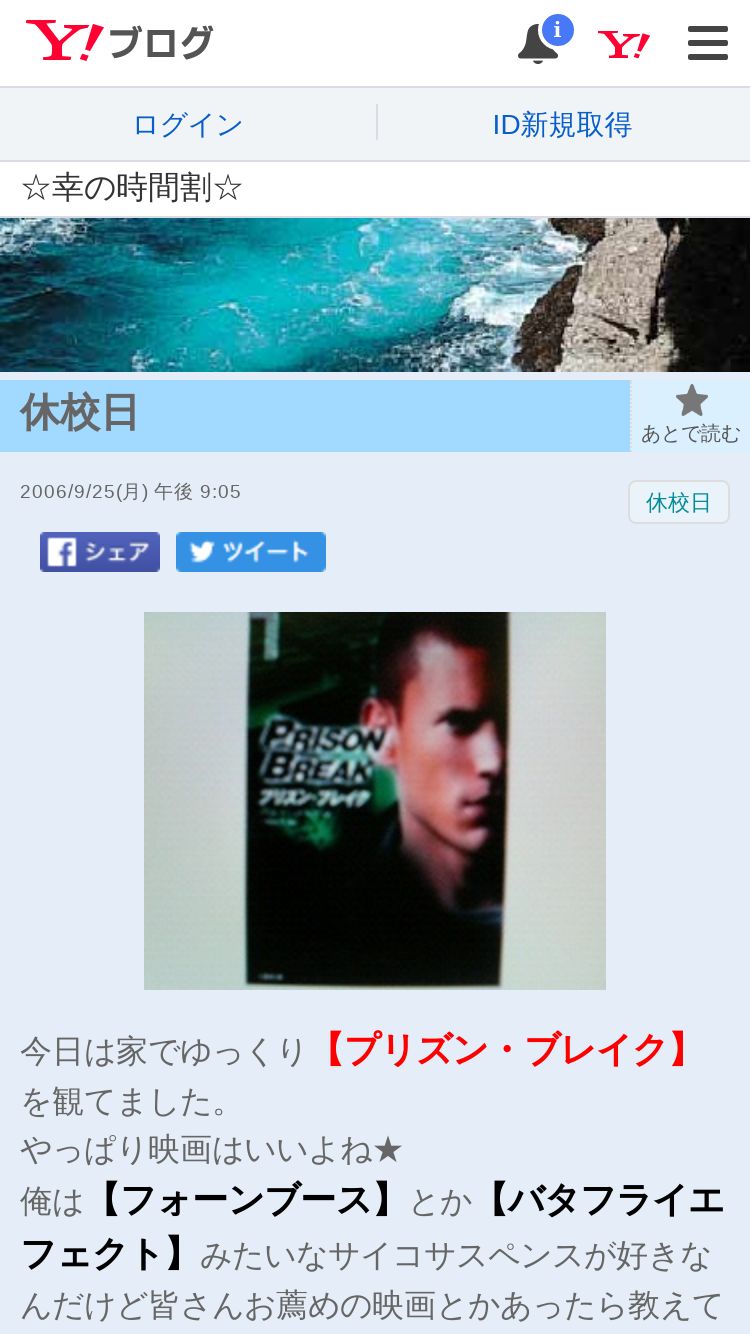750x1334 pixels.
Task: Open the hamburger menu
Action: (708, 43)
